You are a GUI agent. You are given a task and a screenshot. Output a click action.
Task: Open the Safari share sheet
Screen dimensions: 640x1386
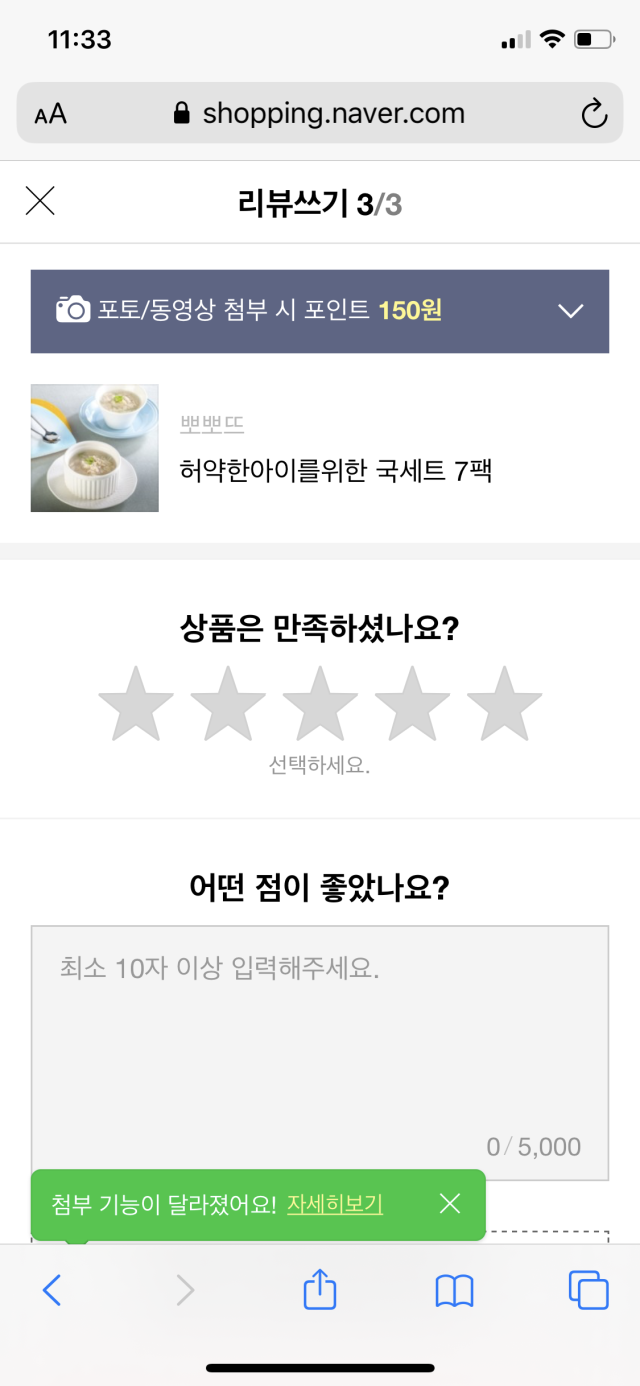point(319,1290)
